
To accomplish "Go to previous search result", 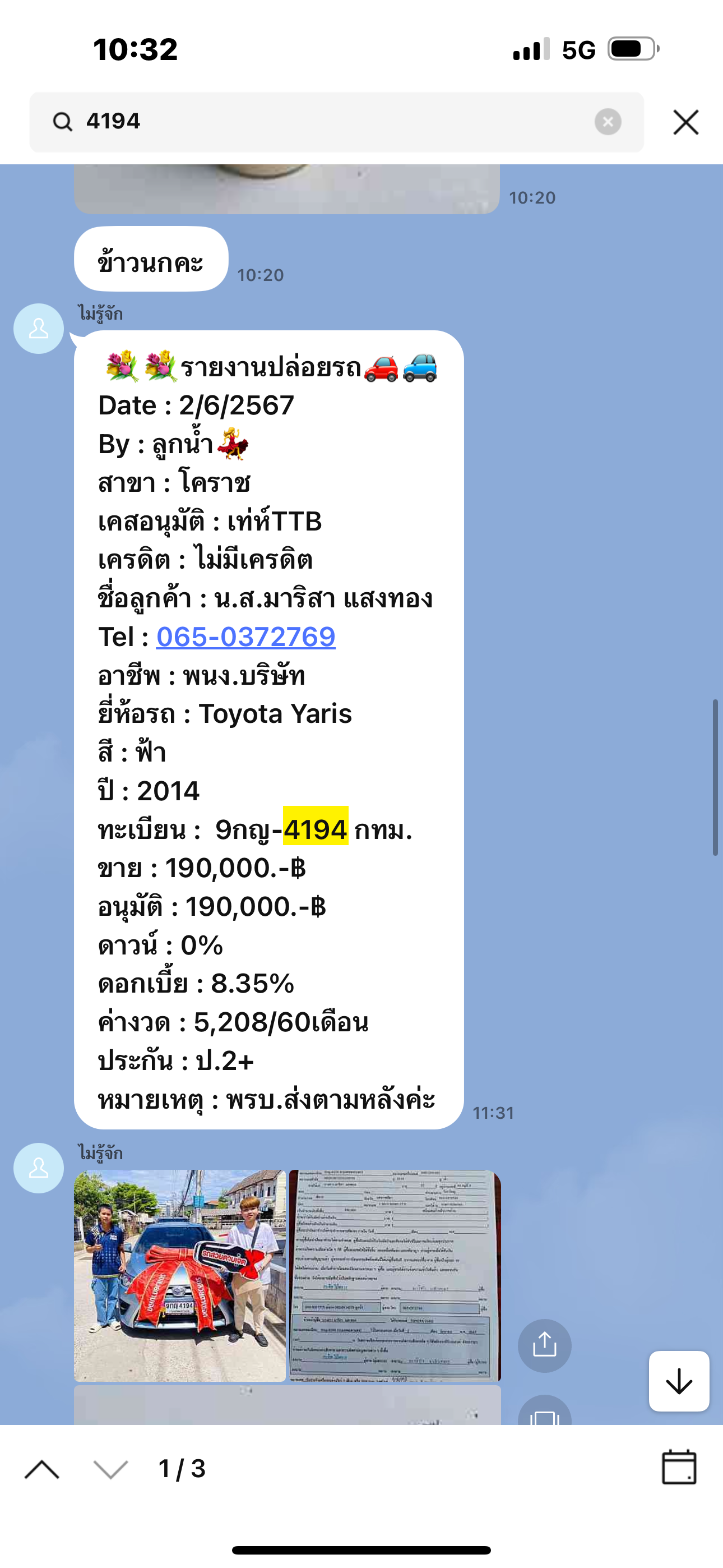I will click(41, 1469).
